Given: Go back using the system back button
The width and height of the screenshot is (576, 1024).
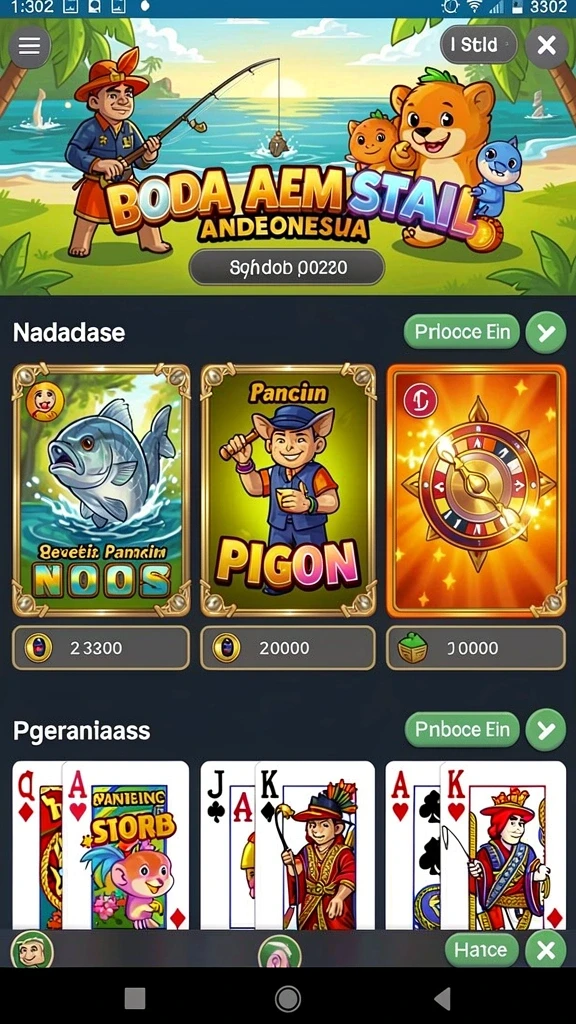Looking at the screenshot, I should 443,998.
